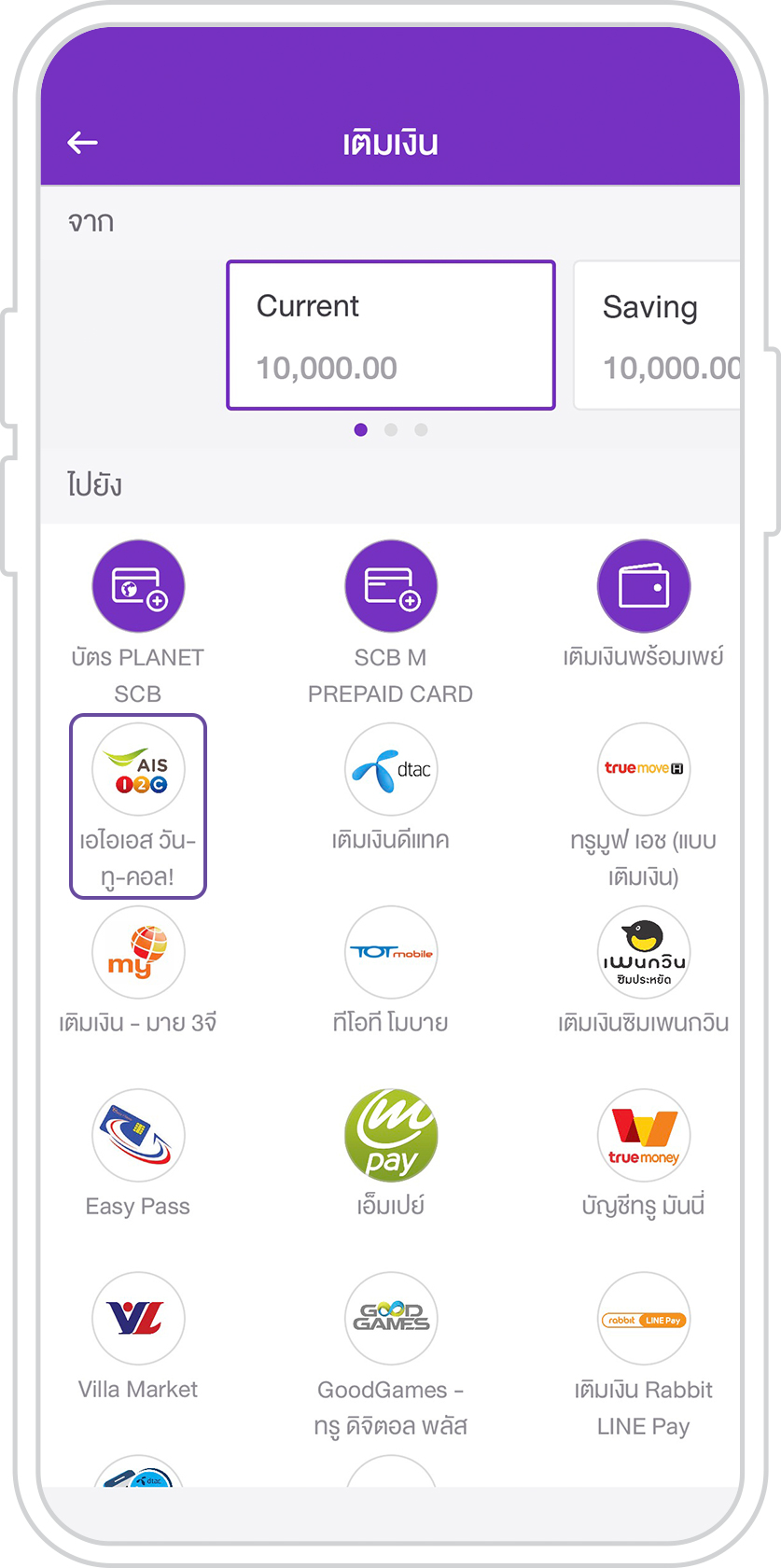781x1568 pixels.
Task: Open truemove H ทรูมูฟ เอช top-up
Action: pos(644,806)
